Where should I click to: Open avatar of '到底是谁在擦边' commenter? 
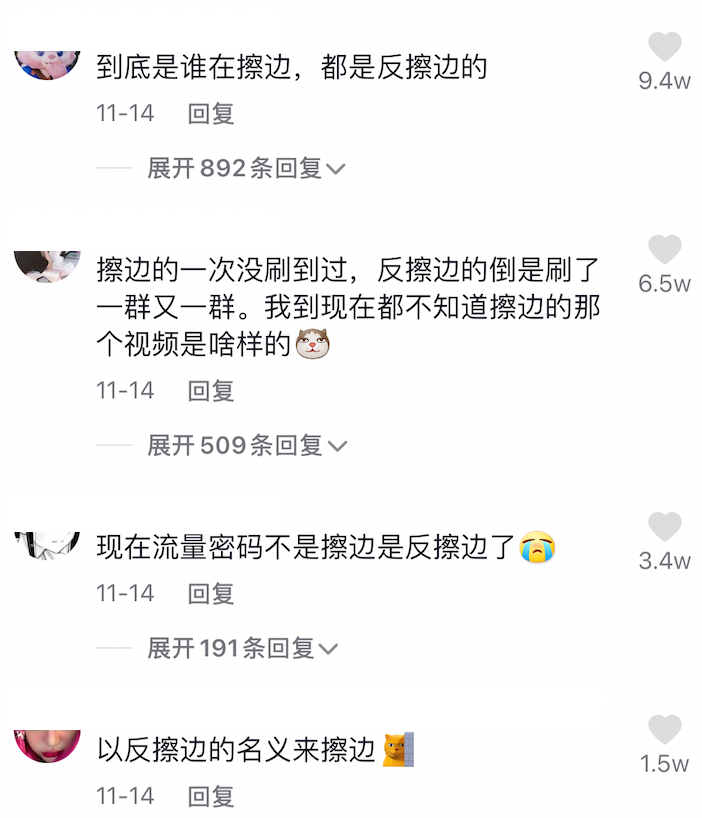tap(47, 63)
